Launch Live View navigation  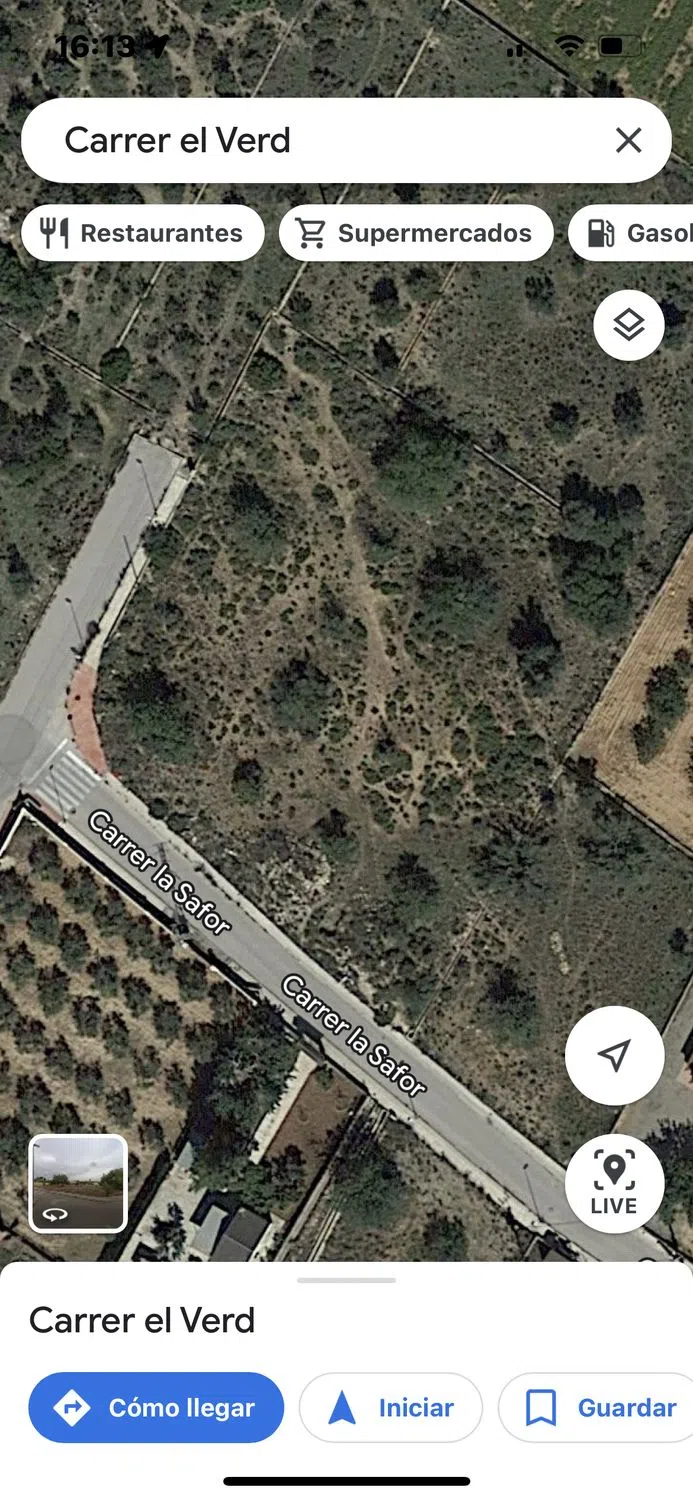pyautogui.click(x=614, y=1183)
